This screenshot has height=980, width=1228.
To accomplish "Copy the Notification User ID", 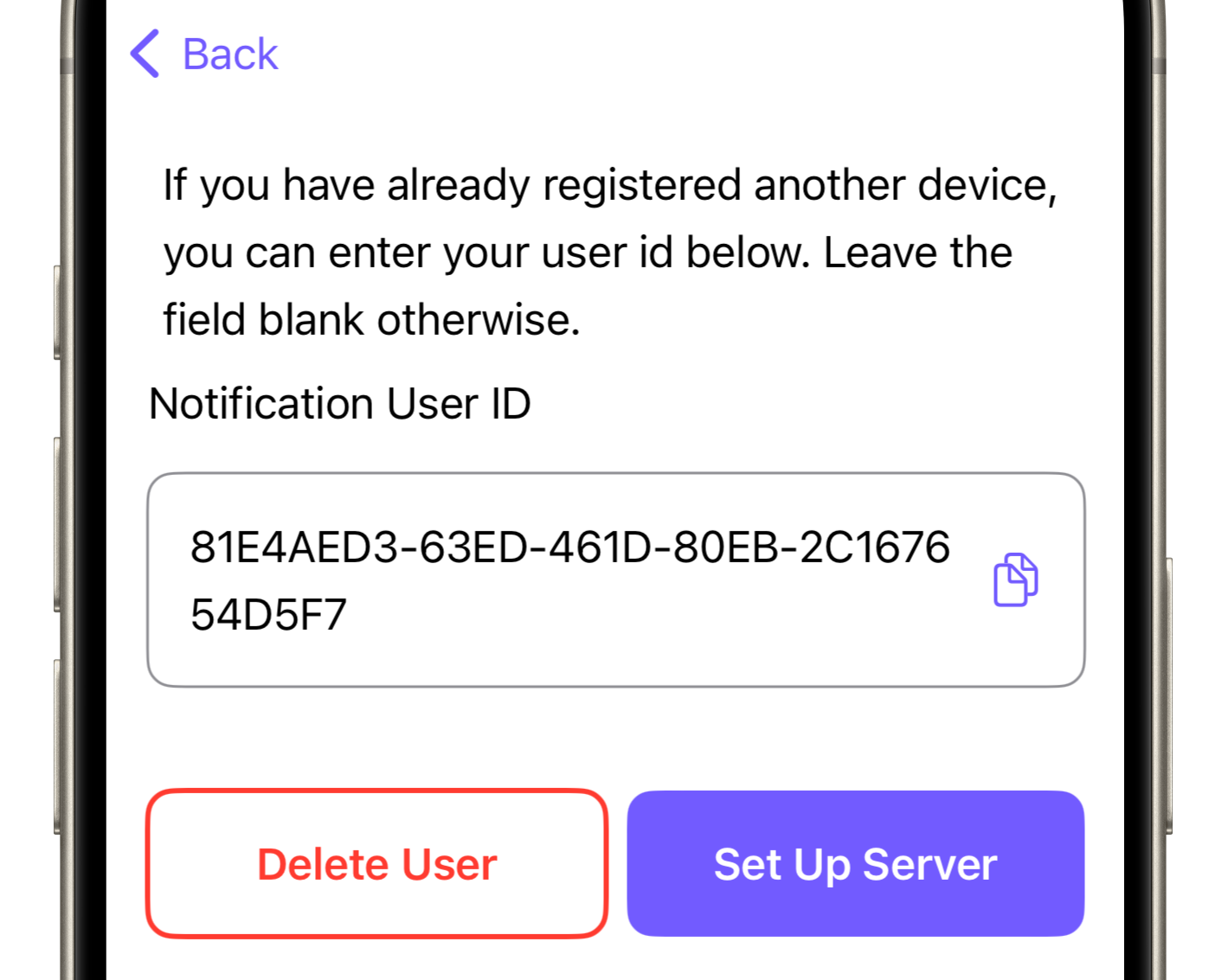I will point(1015,580).
